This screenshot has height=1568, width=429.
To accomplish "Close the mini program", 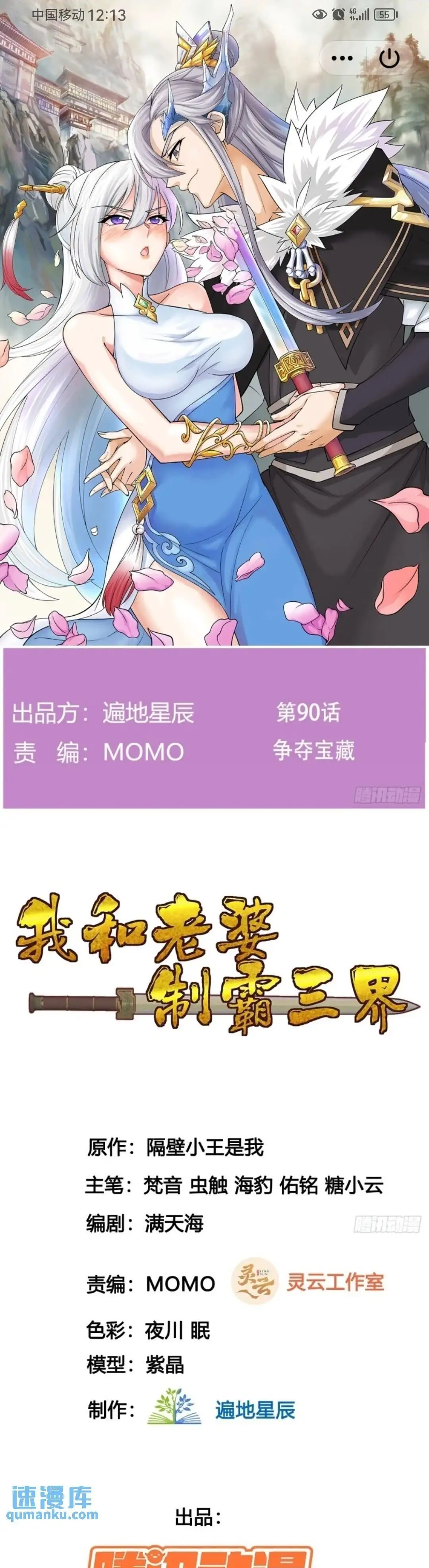I will [389, 58].
